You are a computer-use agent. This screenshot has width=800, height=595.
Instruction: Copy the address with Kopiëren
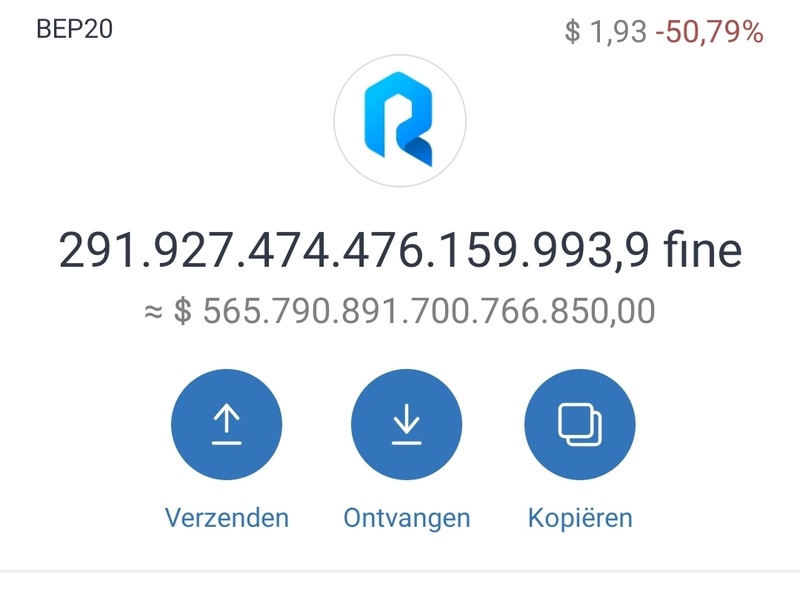(x=580, y=425)
